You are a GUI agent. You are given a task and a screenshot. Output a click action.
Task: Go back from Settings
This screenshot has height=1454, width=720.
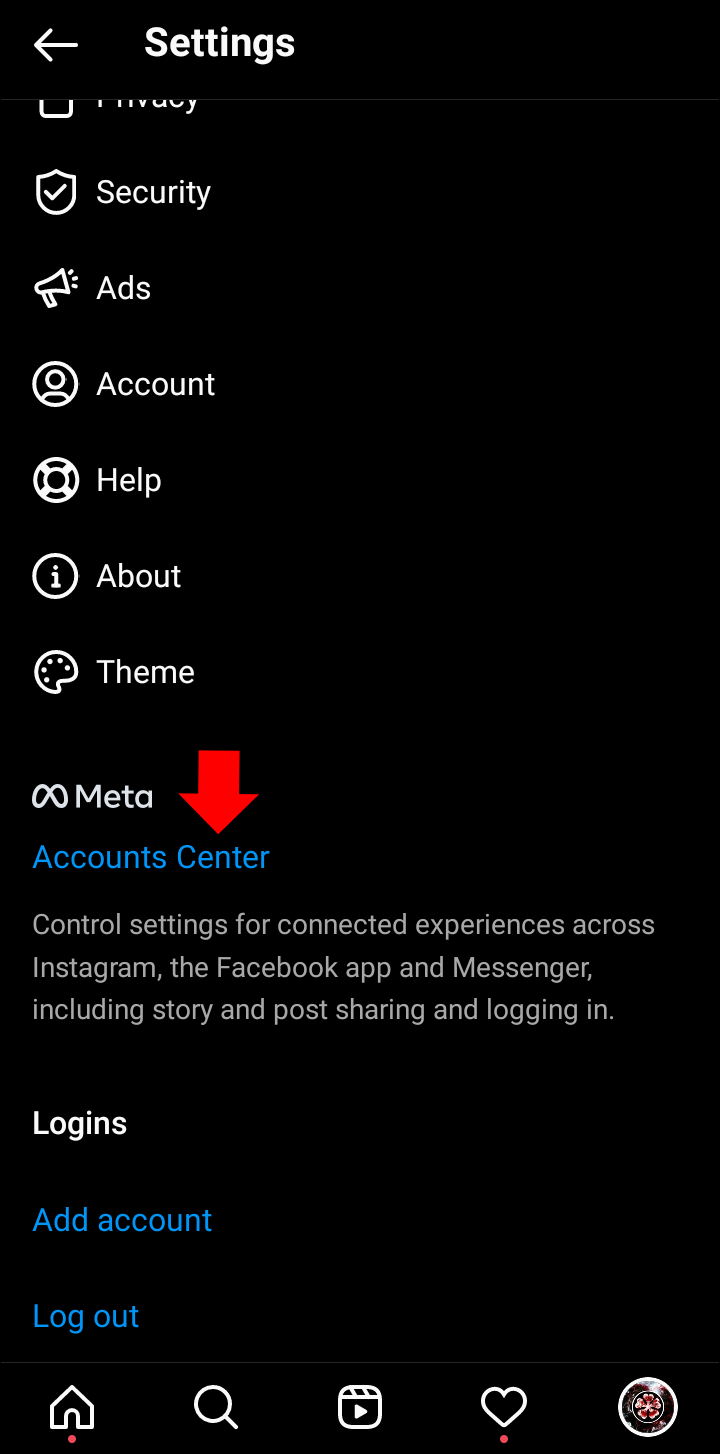pyautogui.click(x=55, y=44)
